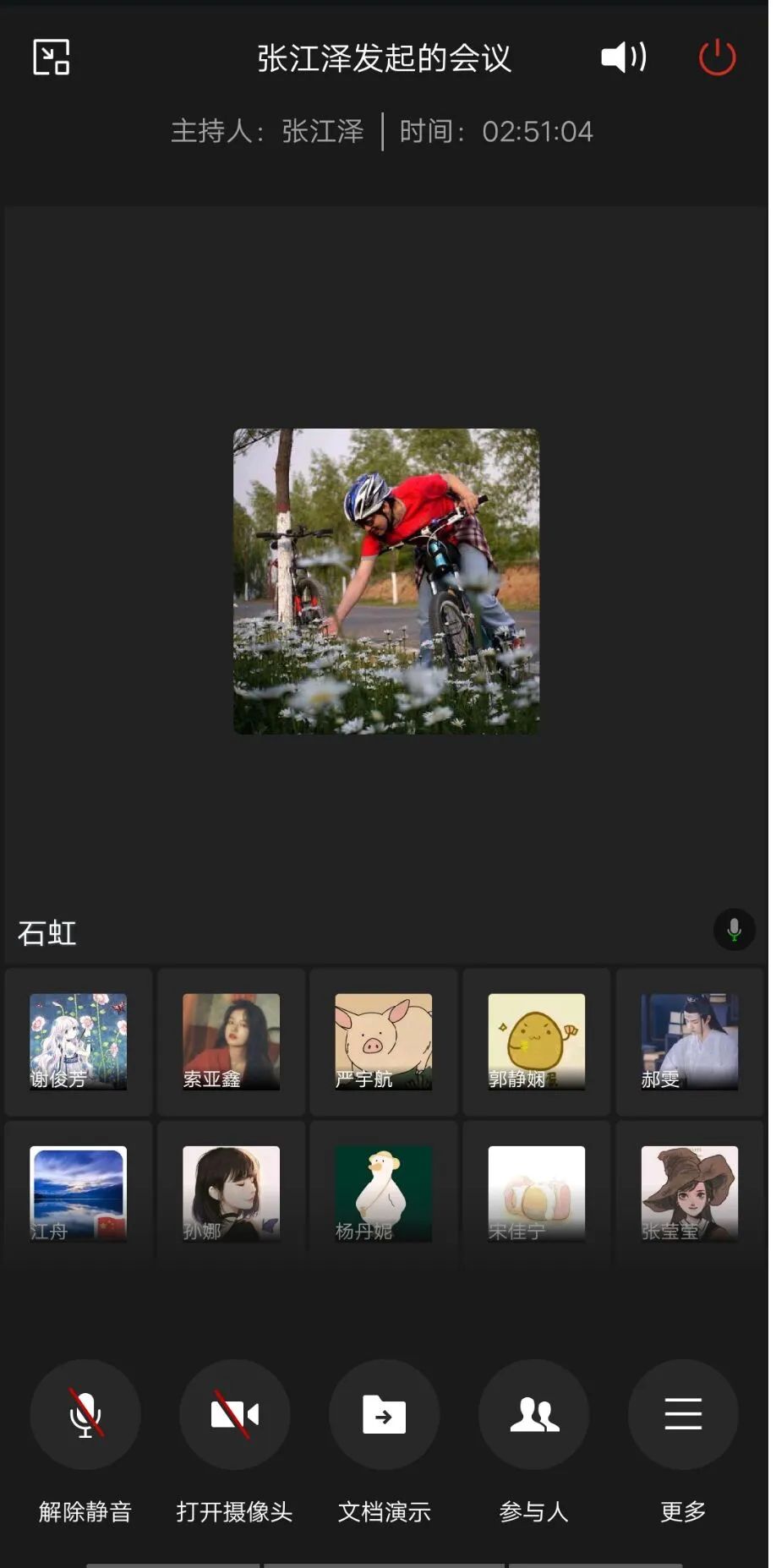The image size is (776, 1568).
Task: Open the 更多 menu
Action: [x=683, y=1413]
